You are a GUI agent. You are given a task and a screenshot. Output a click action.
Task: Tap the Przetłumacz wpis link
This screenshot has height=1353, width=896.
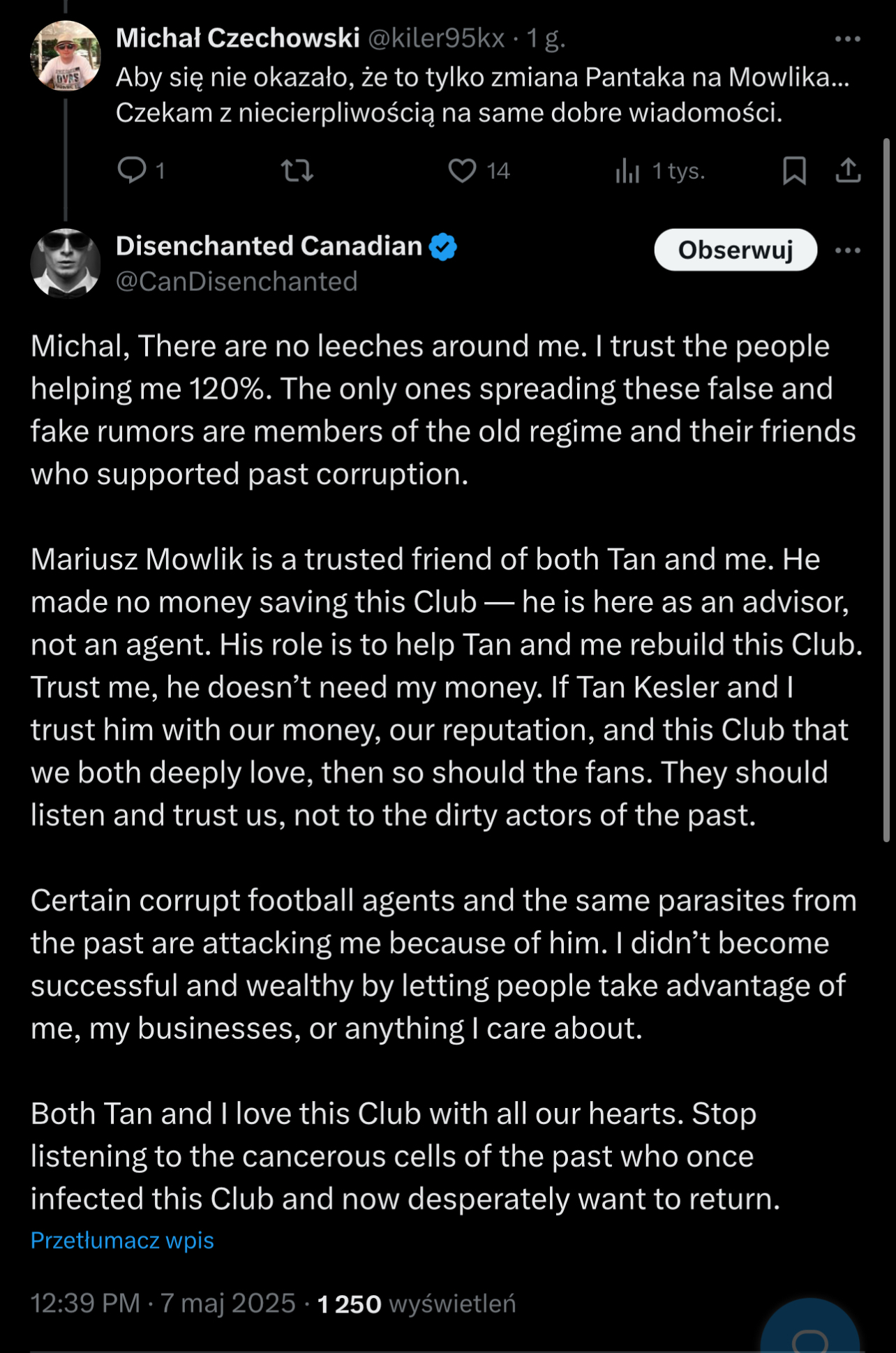point(122,1240)
